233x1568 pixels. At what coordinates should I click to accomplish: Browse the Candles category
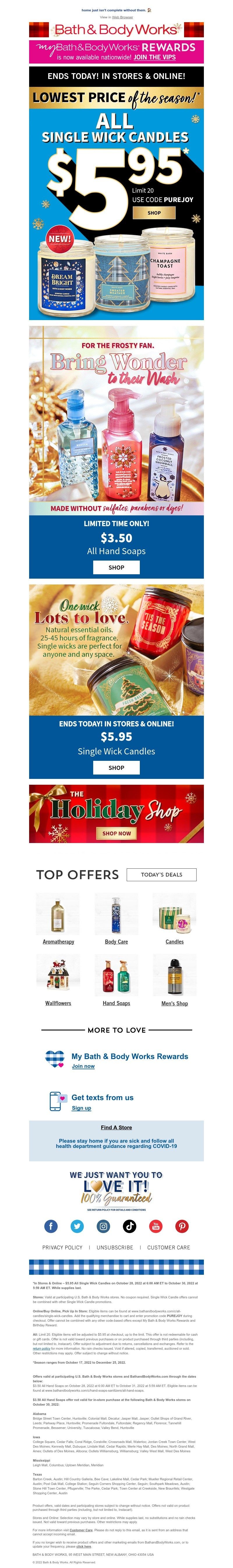174,941
